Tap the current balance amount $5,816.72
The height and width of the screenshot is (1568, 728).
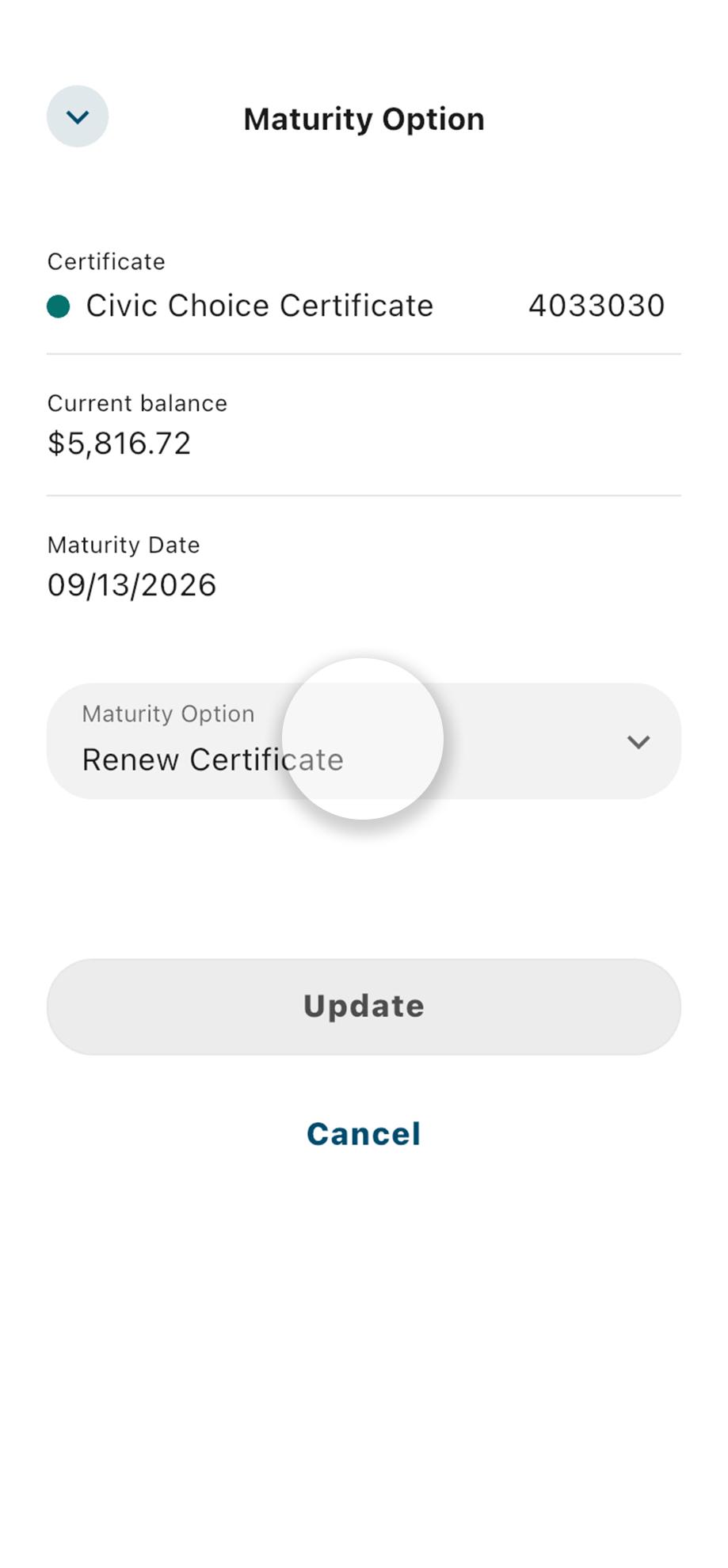119,443
